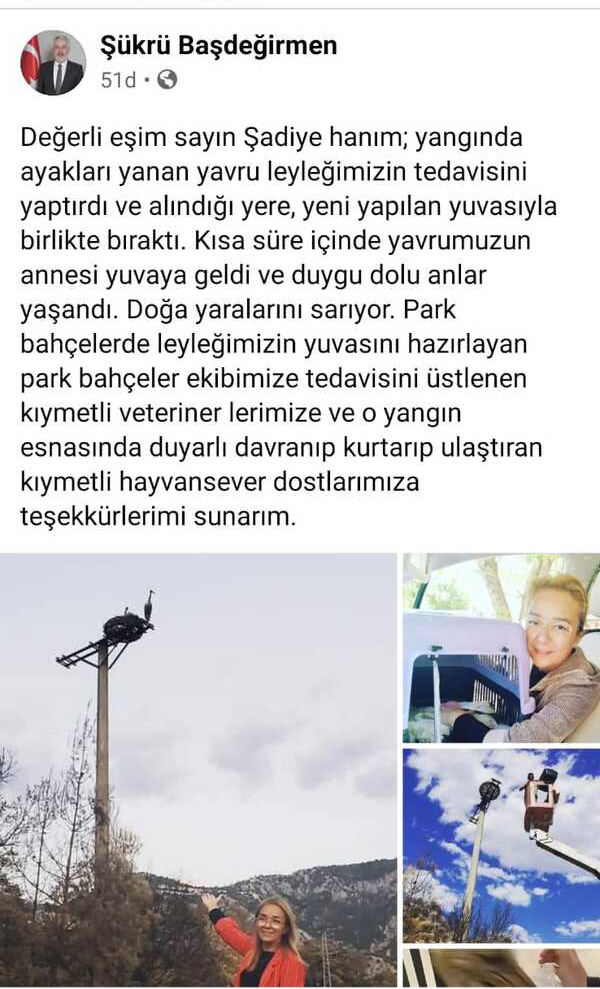Screen dimensions: 600x989
Task: Open the Şükrü Başdeğirmen profile name link
Action: [218, 45]
